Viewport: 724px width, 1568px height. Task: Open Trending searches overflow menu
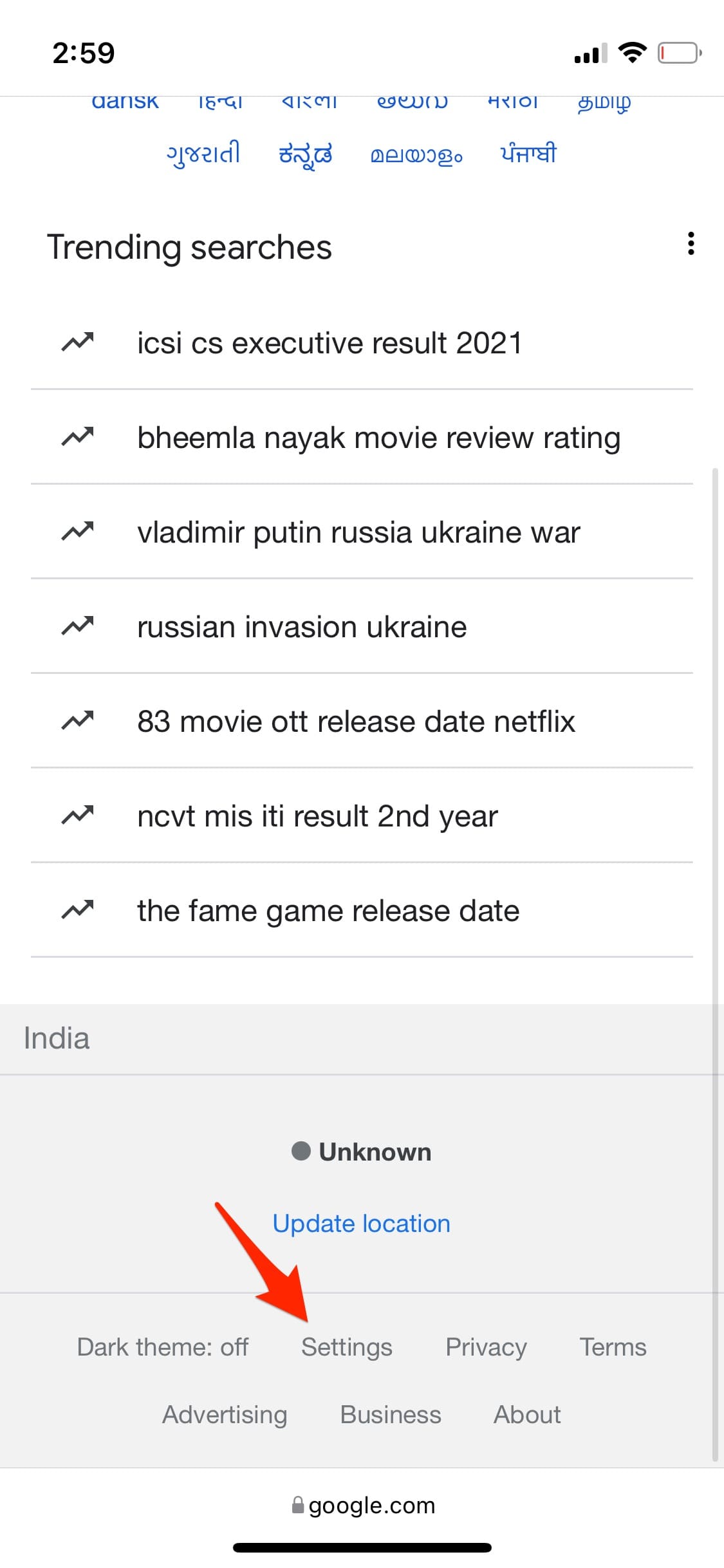coord(691,244)
